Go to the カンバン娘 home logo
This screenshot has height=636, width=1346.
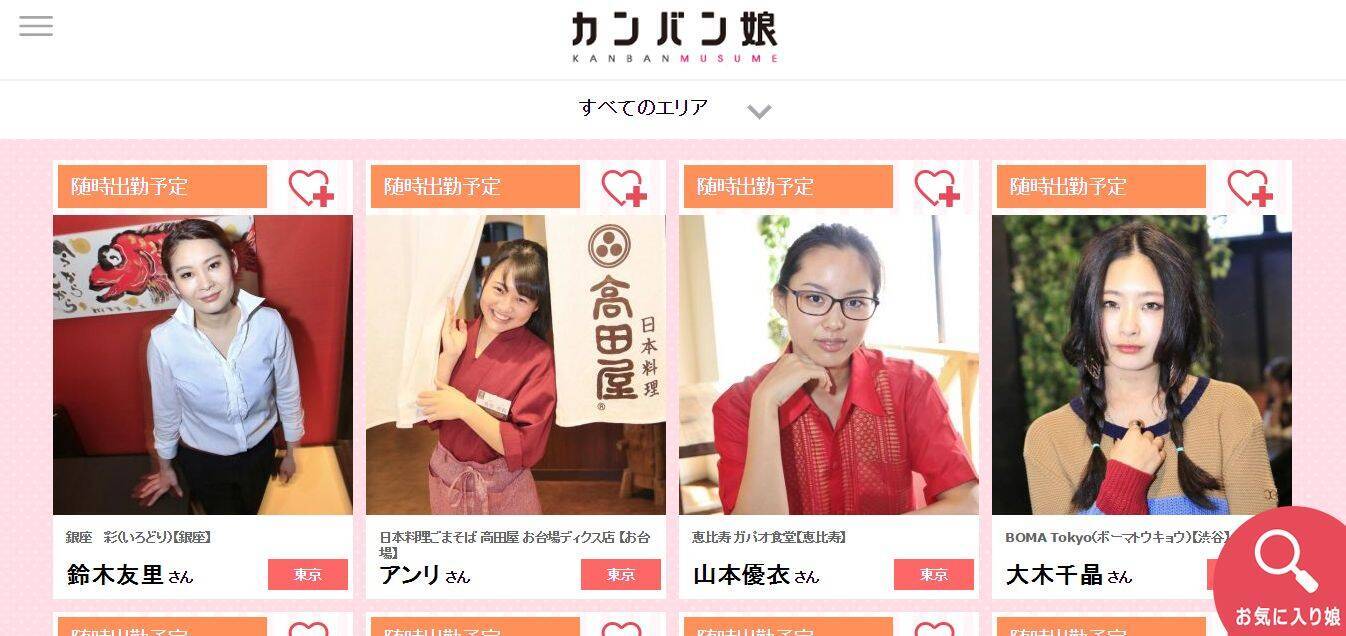tap(674, 37)
